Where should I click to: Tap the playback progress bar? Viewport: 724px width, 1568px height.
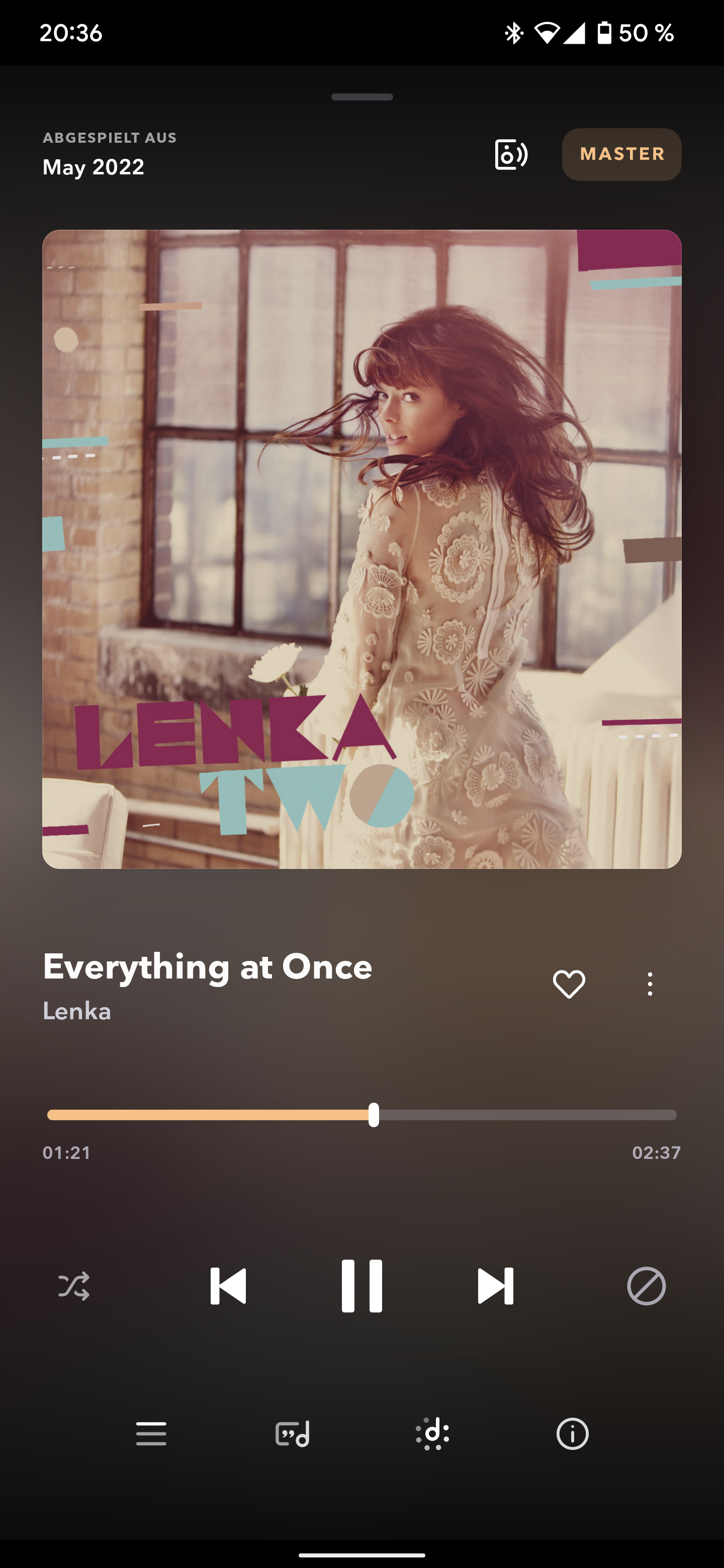coord(361,1115)
